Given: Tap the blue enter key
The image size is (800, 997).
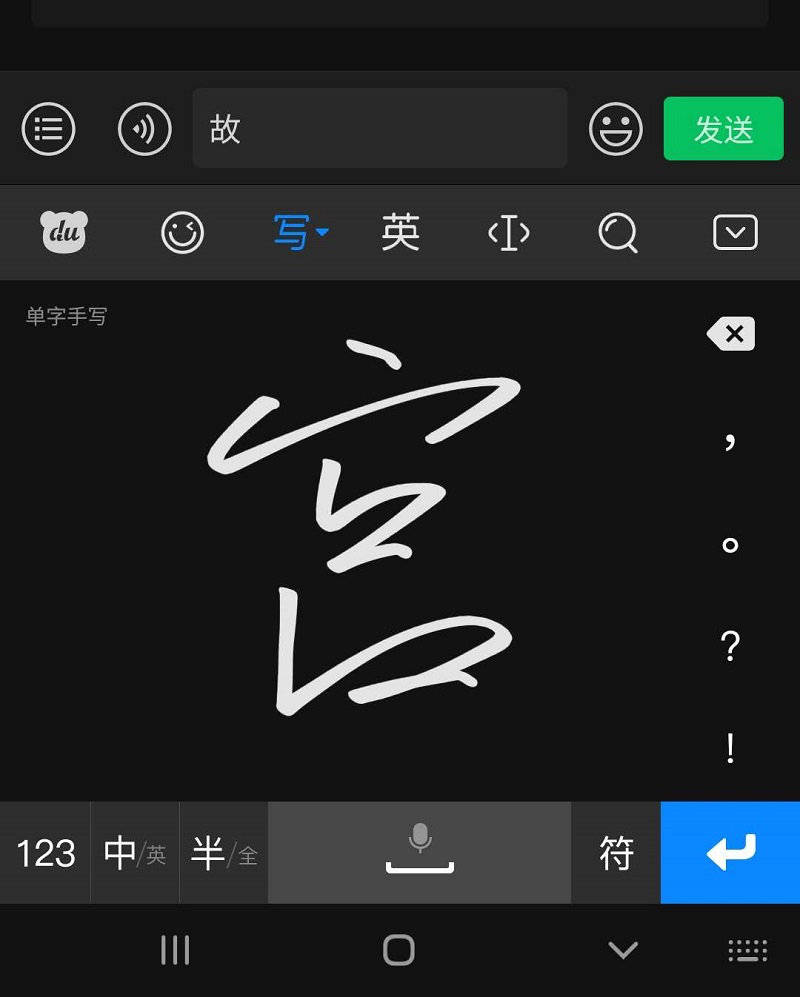Looking at the screenshot, I should pyautogui.click(x=729, y=852).
